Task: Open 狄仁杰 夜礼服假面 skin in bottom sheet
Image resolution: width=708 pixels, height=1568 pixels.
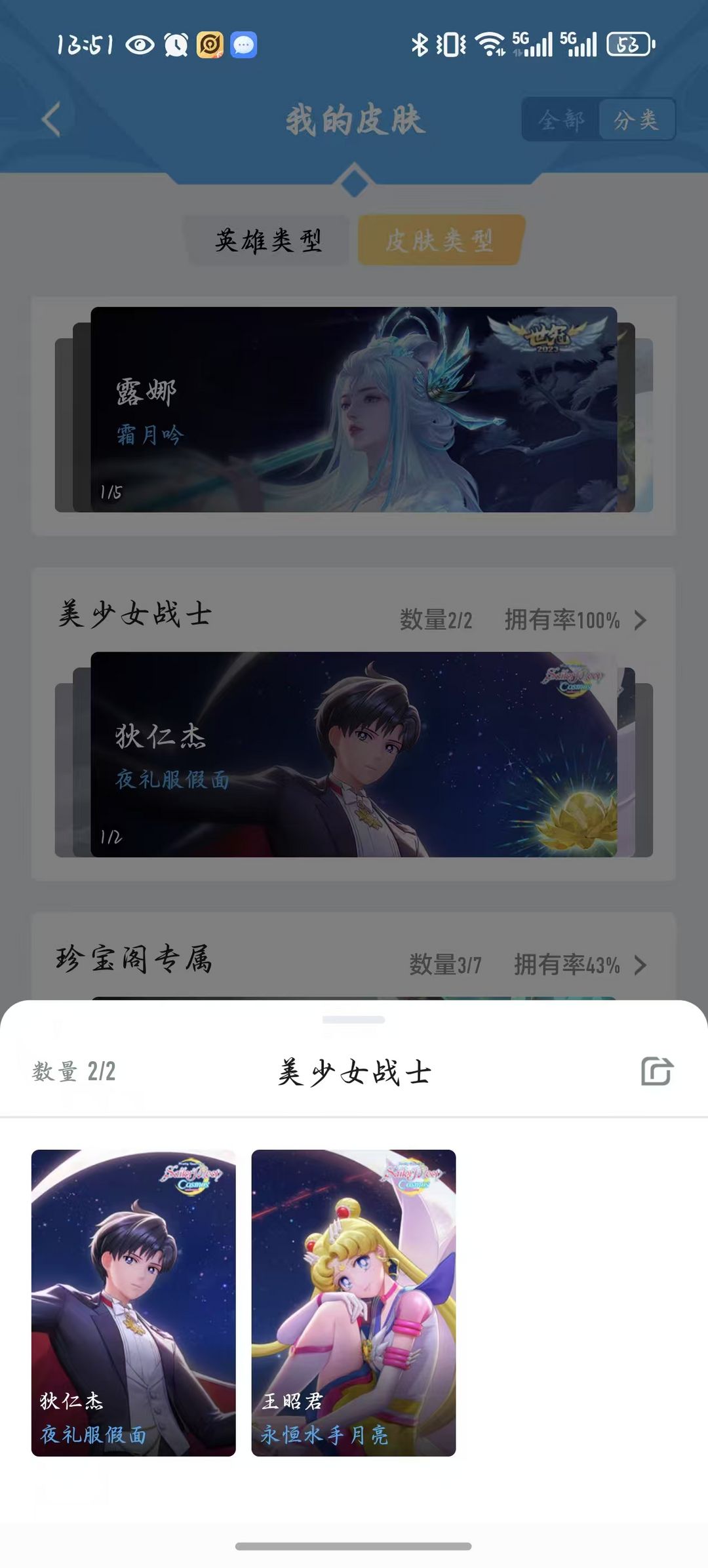Action: click(x=133, y=1303)
